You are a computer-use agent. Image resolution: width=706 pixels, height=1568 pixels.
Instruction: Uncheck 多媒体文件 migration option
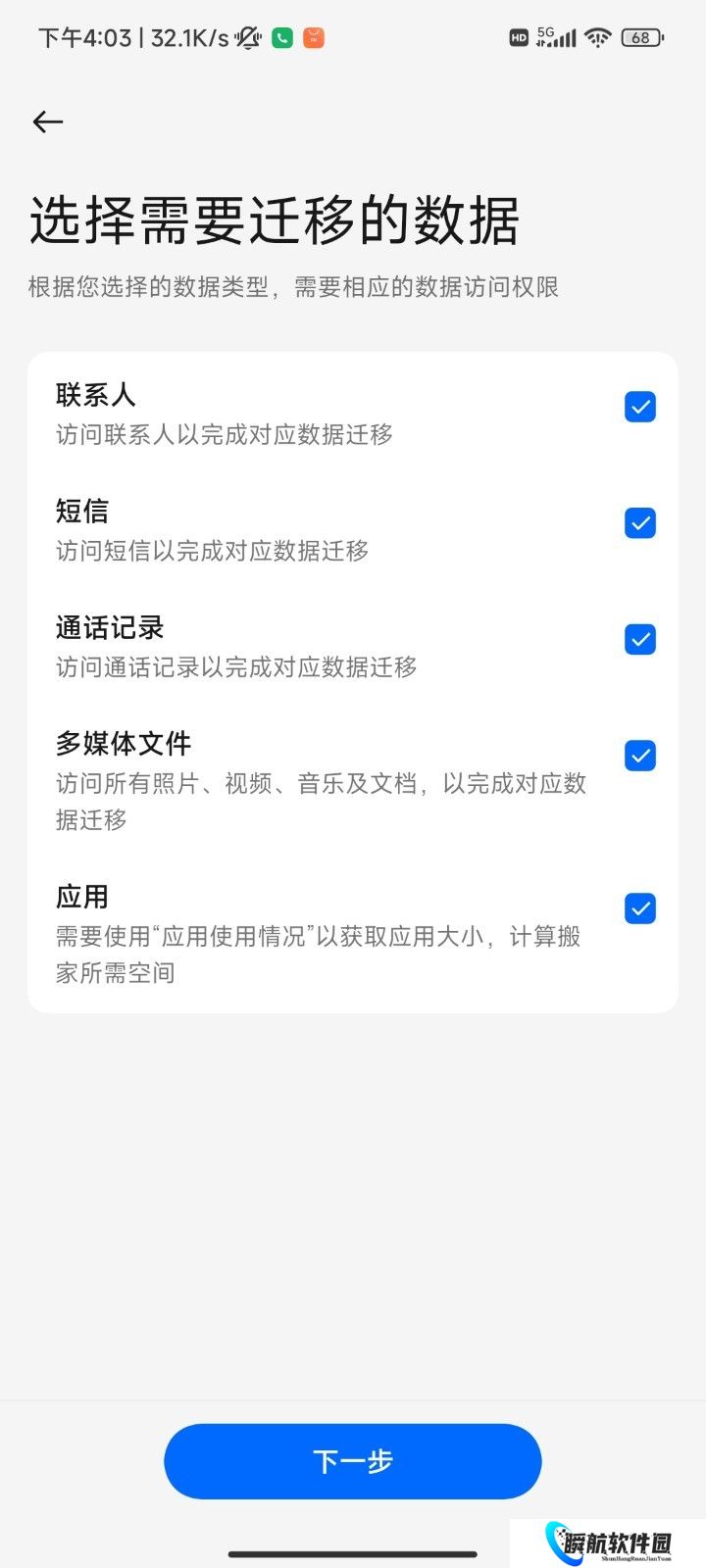[640, 756]
